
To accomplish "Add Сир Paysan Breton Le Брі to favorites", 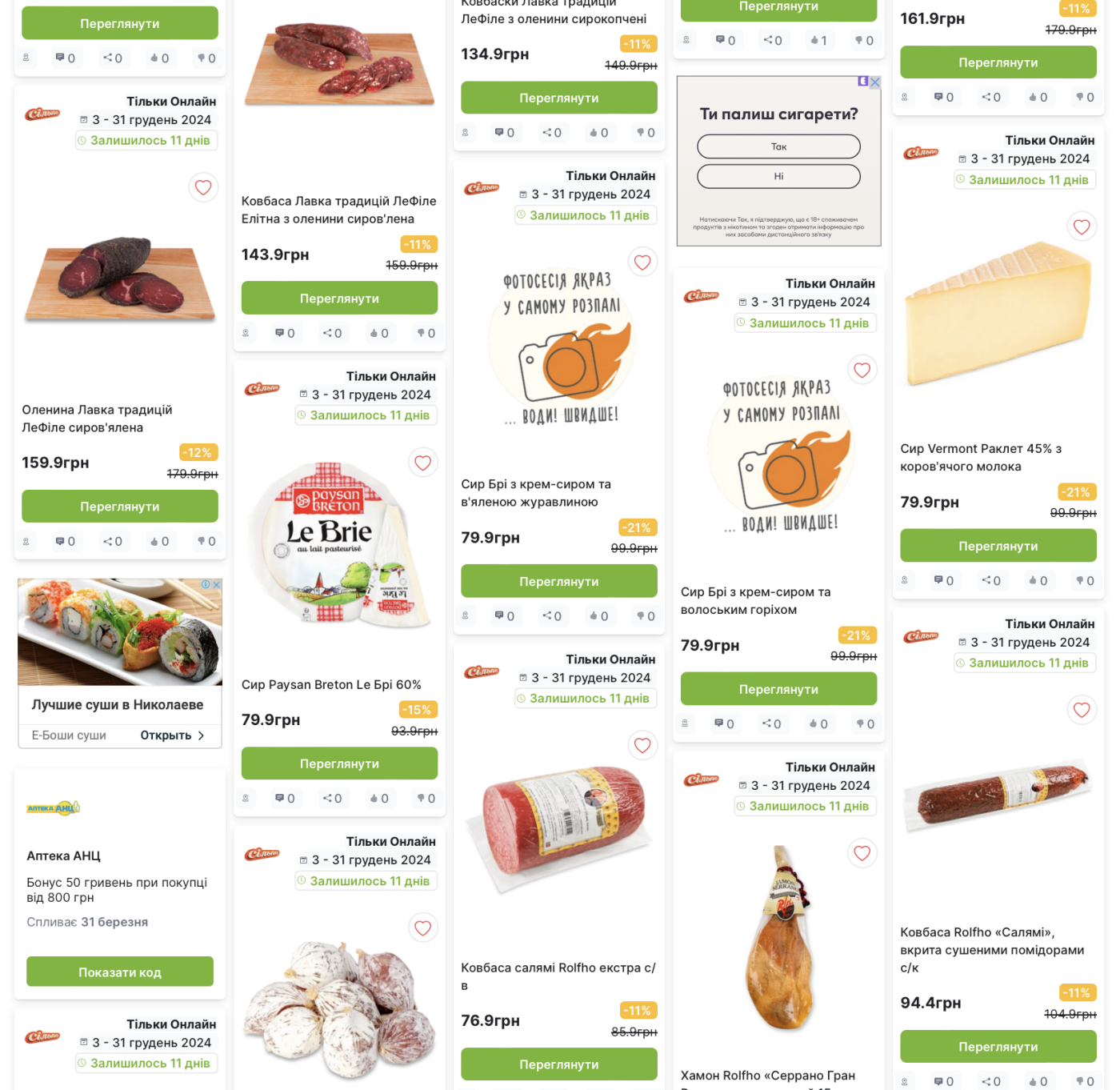I will point(423,463).
